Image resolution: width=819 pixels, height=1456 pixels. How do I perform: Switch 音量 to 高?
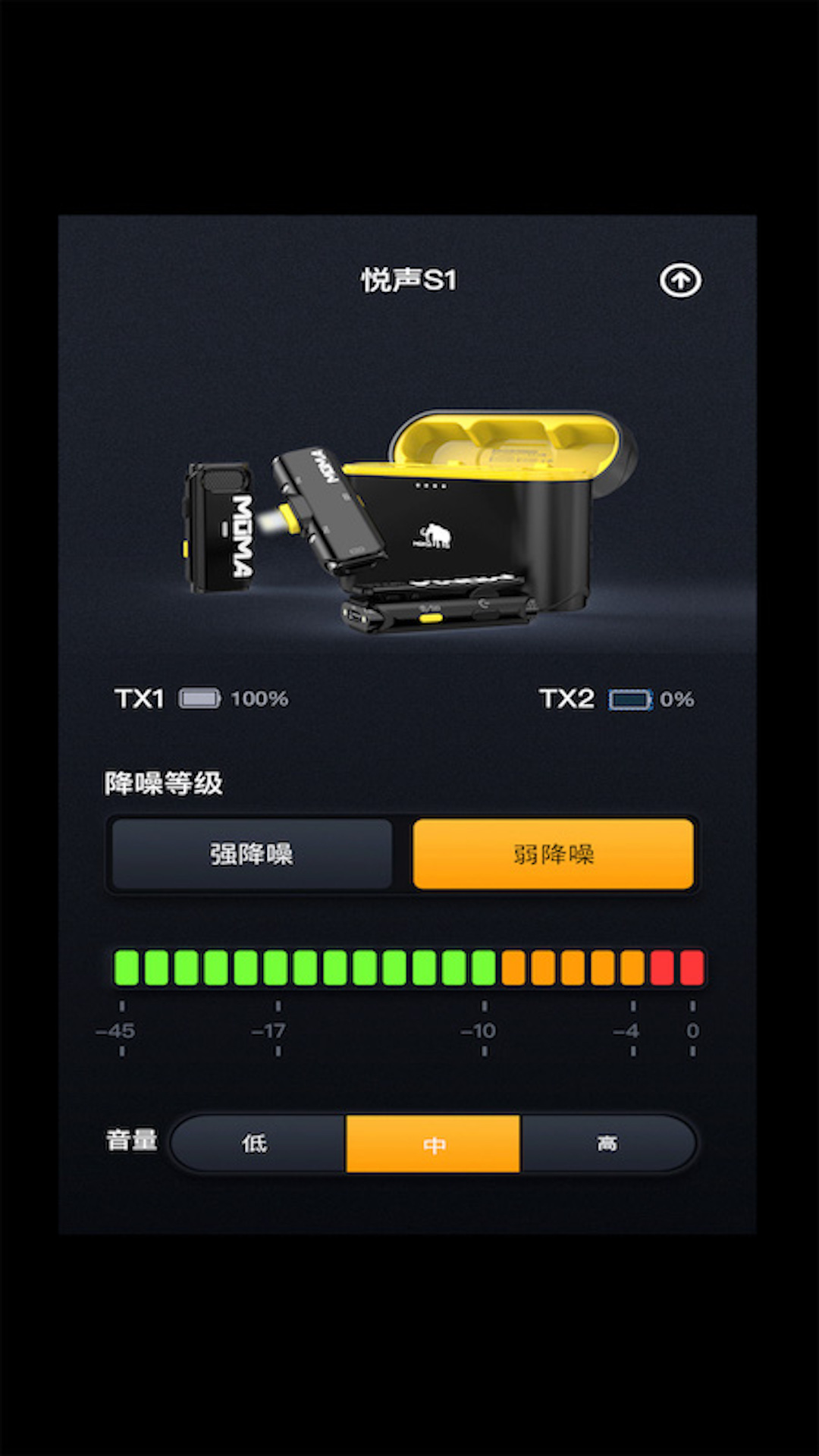coord(607,1143)
